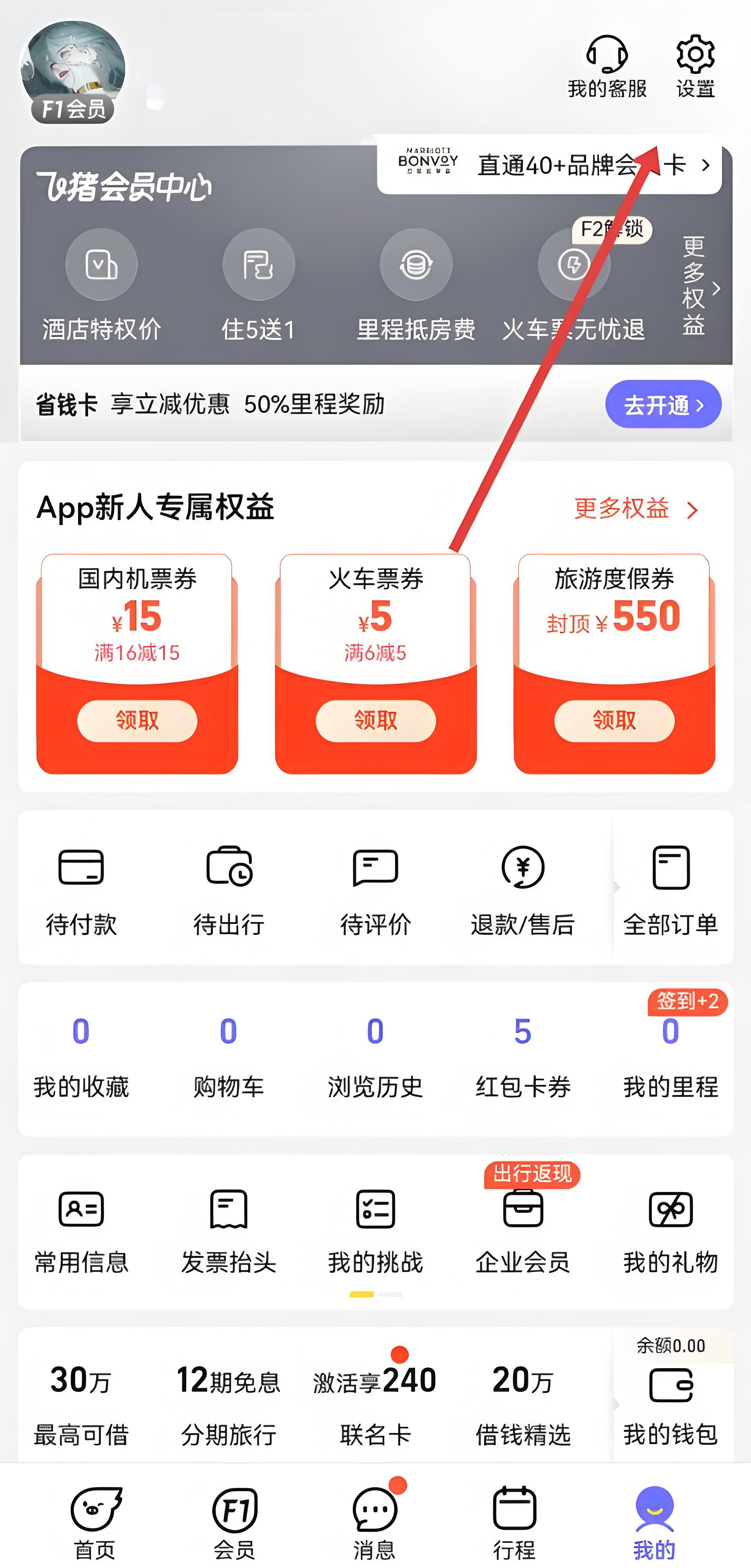Image resolution: width=751 pixels, height=1568 pixels.
Task: Claim the 火车票券 coupon
Action: coord(375,721)
